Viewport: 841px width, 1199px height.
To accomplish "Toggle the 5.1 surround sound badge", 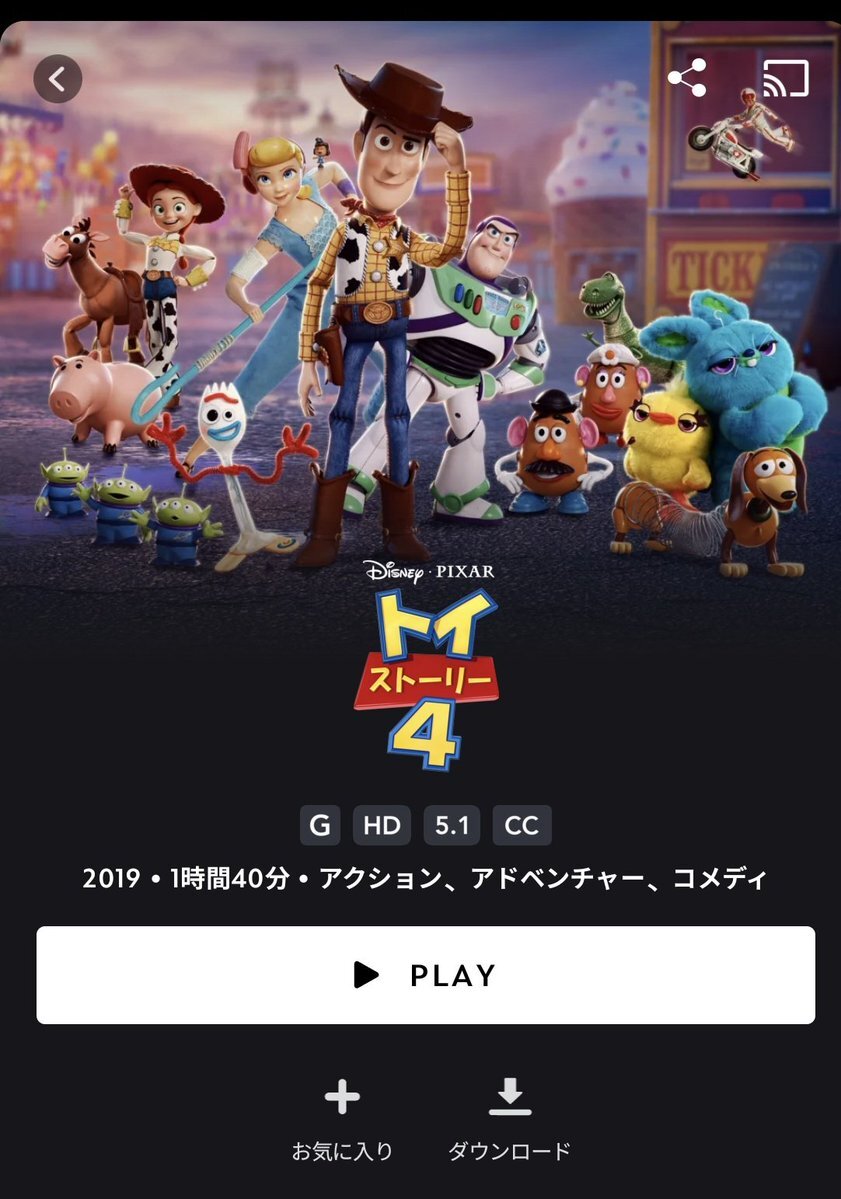I will tap(452, 825).
